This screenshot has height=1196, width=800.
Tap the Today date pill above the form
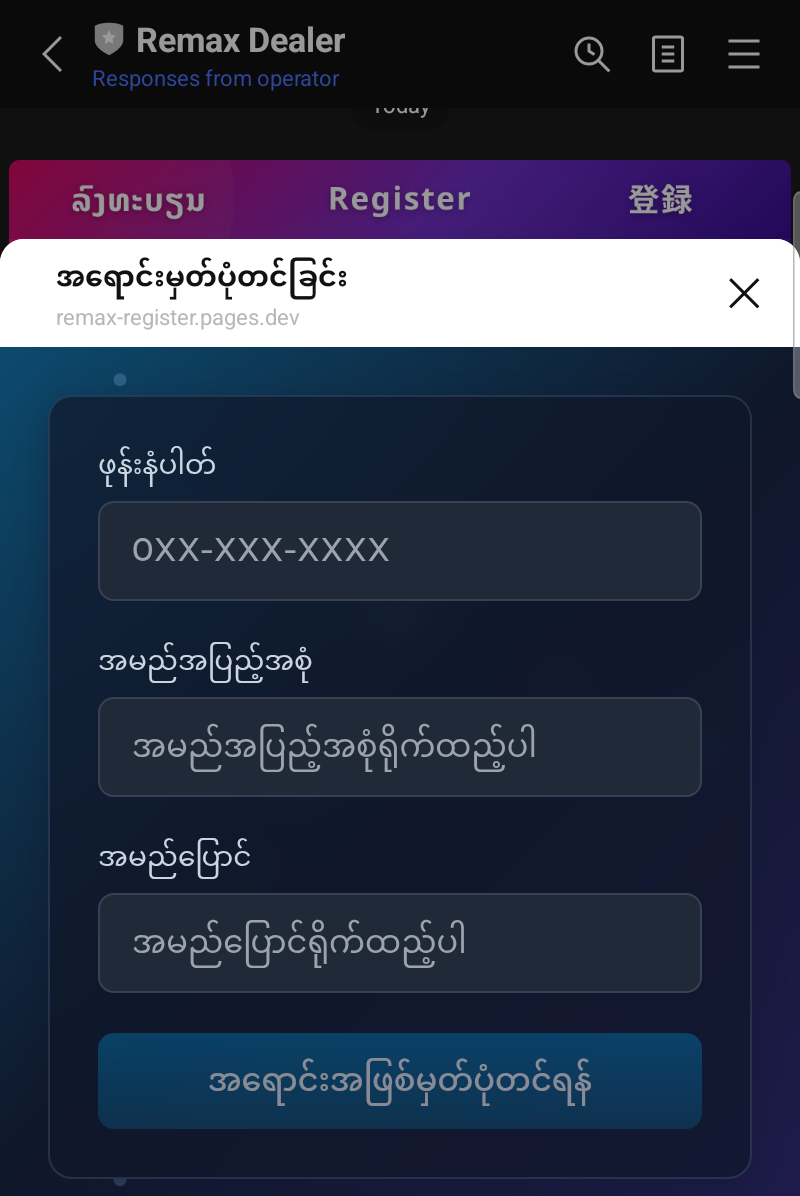tap(400, 107)
